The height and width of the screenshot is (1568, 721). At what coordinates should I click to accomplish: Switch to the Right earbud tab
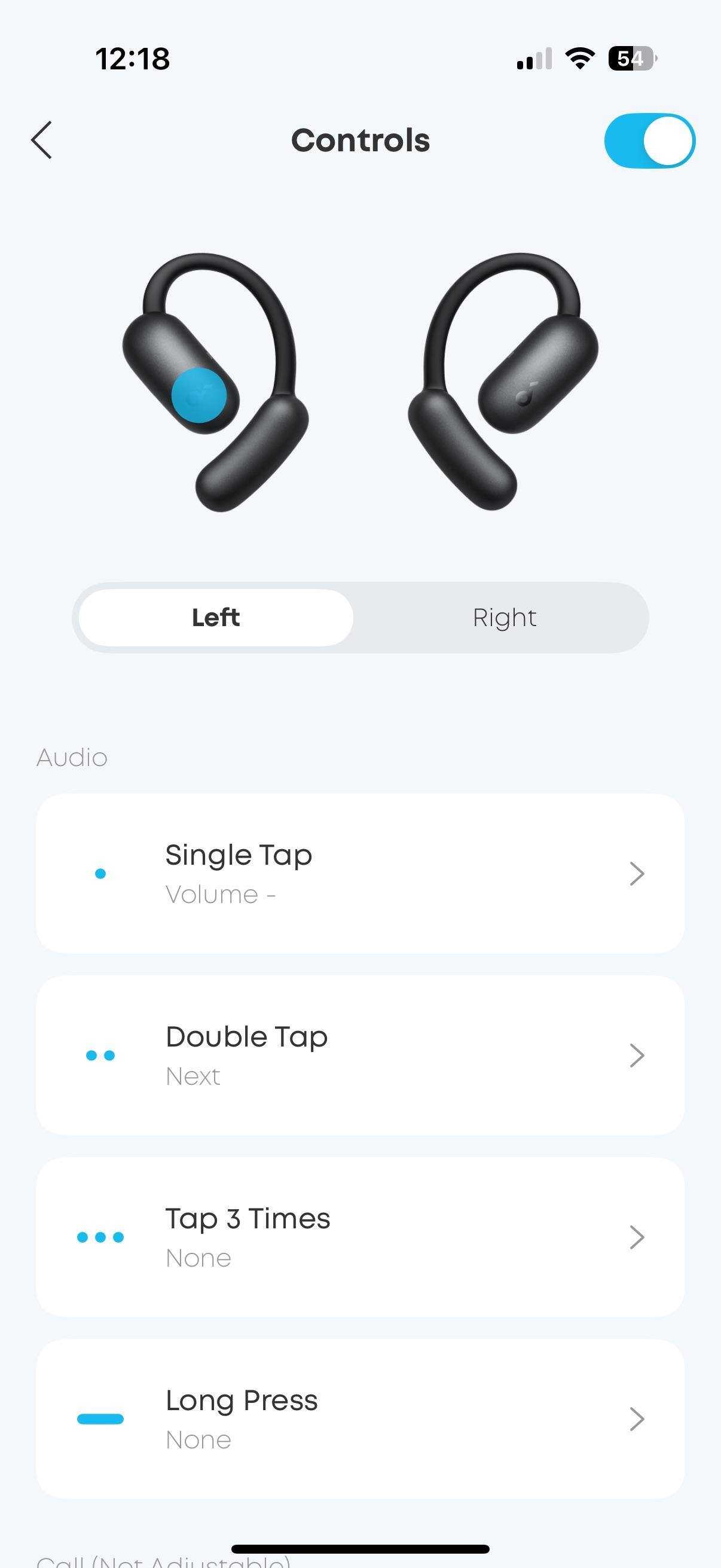click(x=505, y=617)
